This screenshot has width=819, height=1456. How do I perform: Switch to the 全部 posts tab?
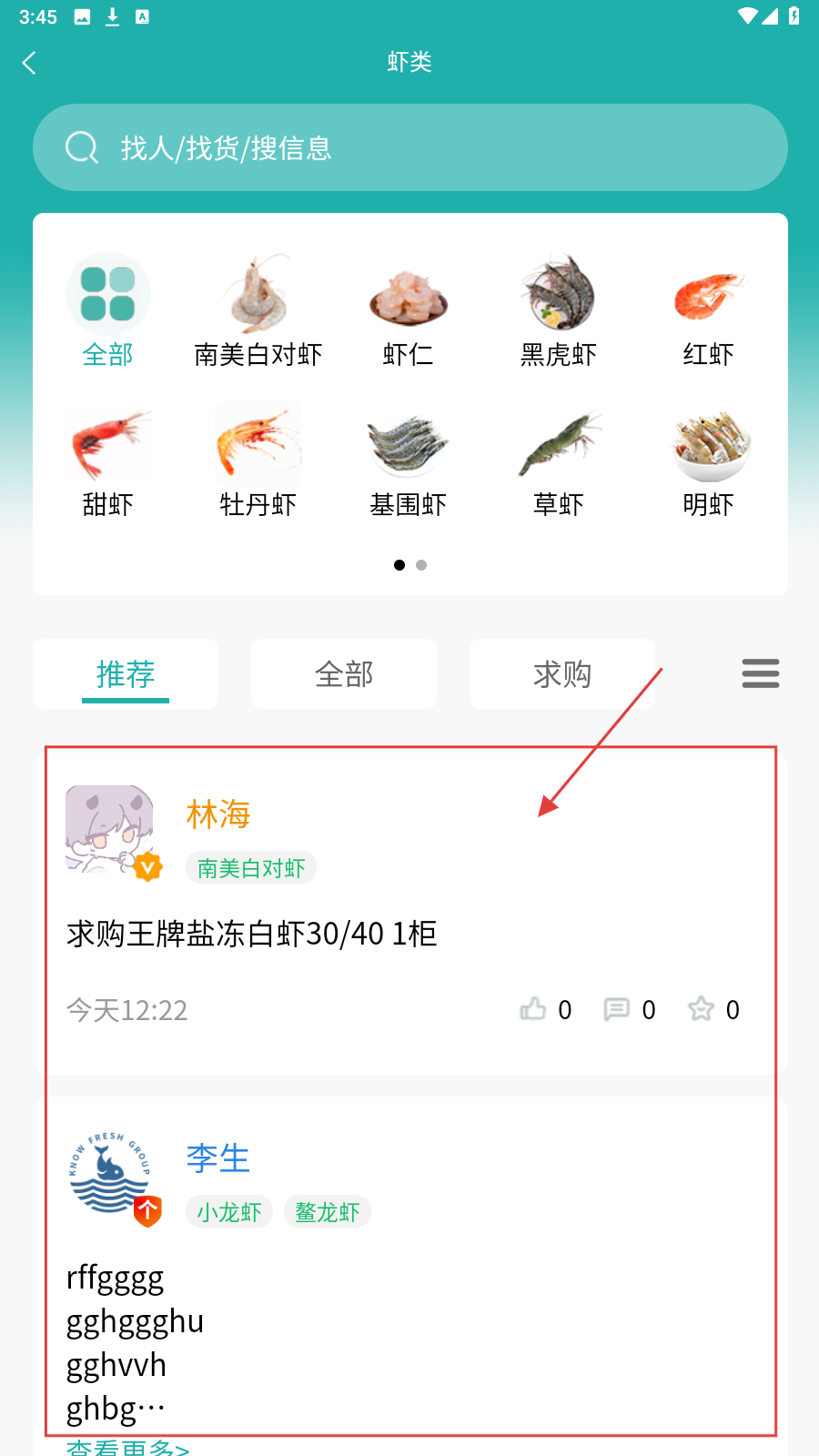click(x=344, y=674)
